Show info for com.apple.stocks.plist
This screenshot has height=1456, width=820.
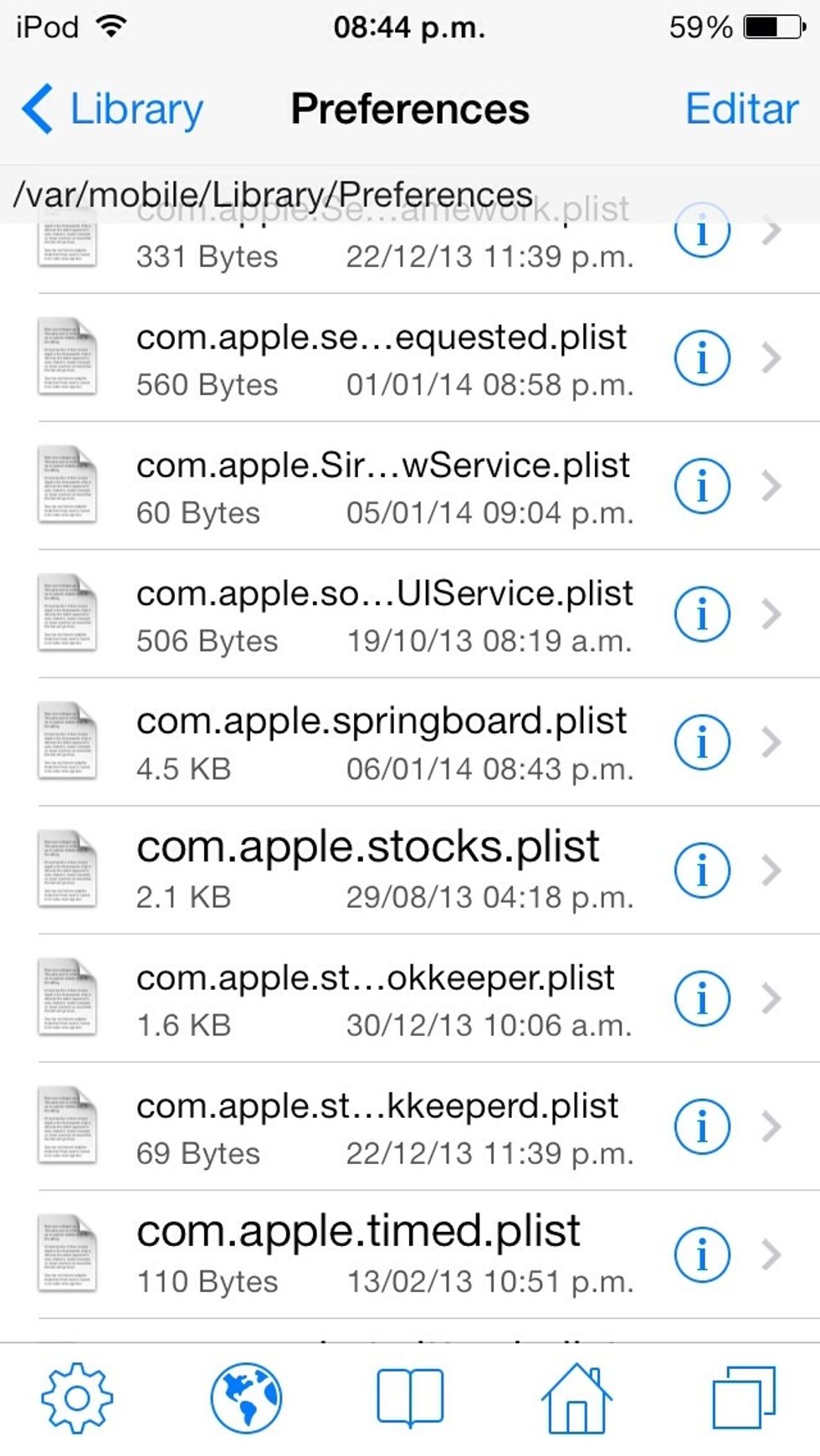[702, 870]
